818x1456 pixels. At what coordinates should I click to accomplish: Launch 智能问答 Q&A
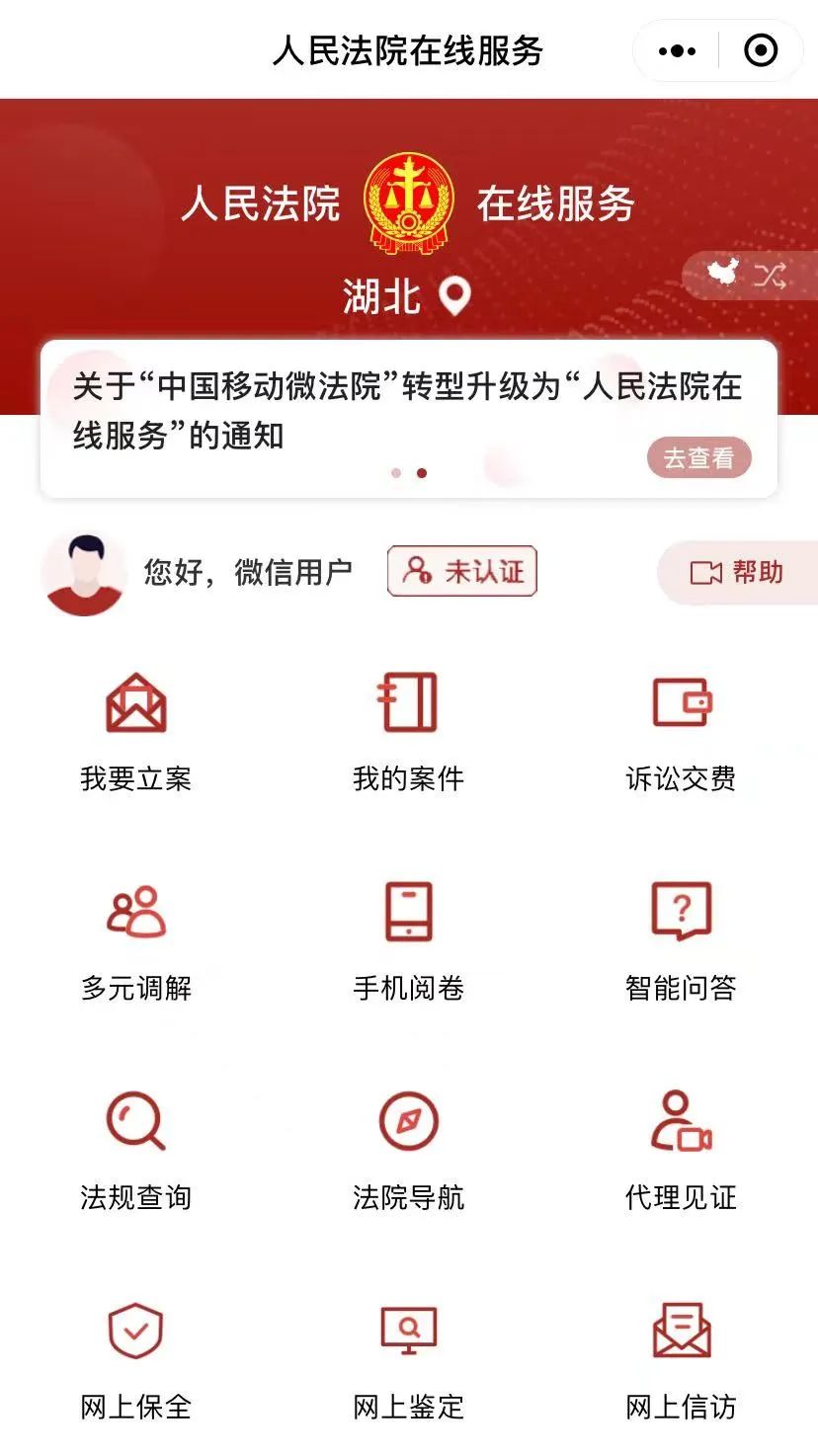point(681,940)
